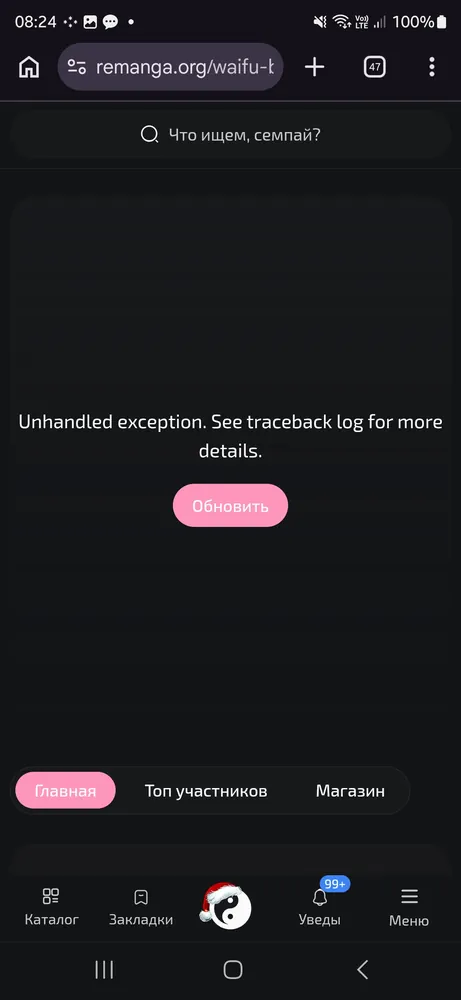Open recent apps from the navigation bar
The width and height of the screenshot is (461, 1000).
(x=104, y=970)
